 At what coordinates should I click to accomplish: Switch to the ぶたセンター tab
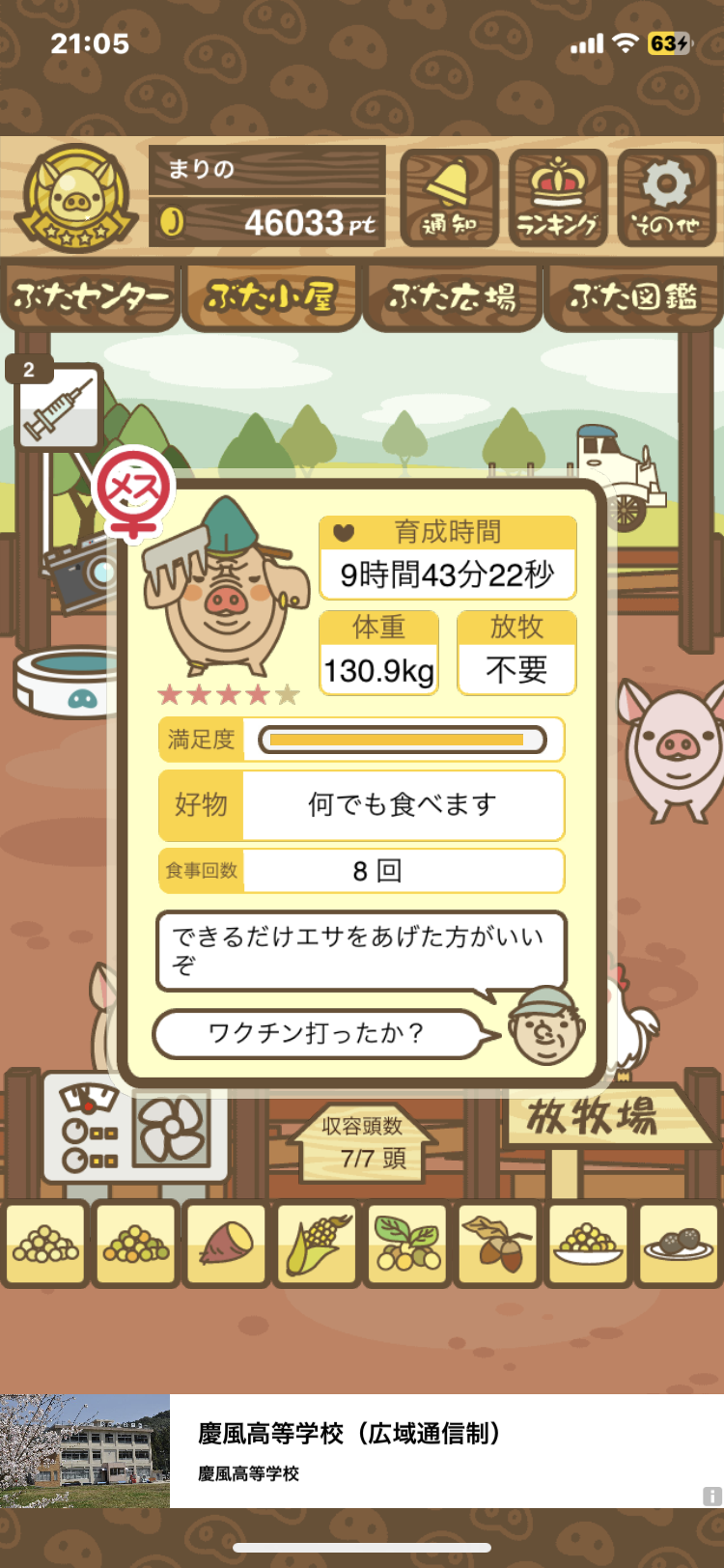pyautogui.click(x=91, y=296)
